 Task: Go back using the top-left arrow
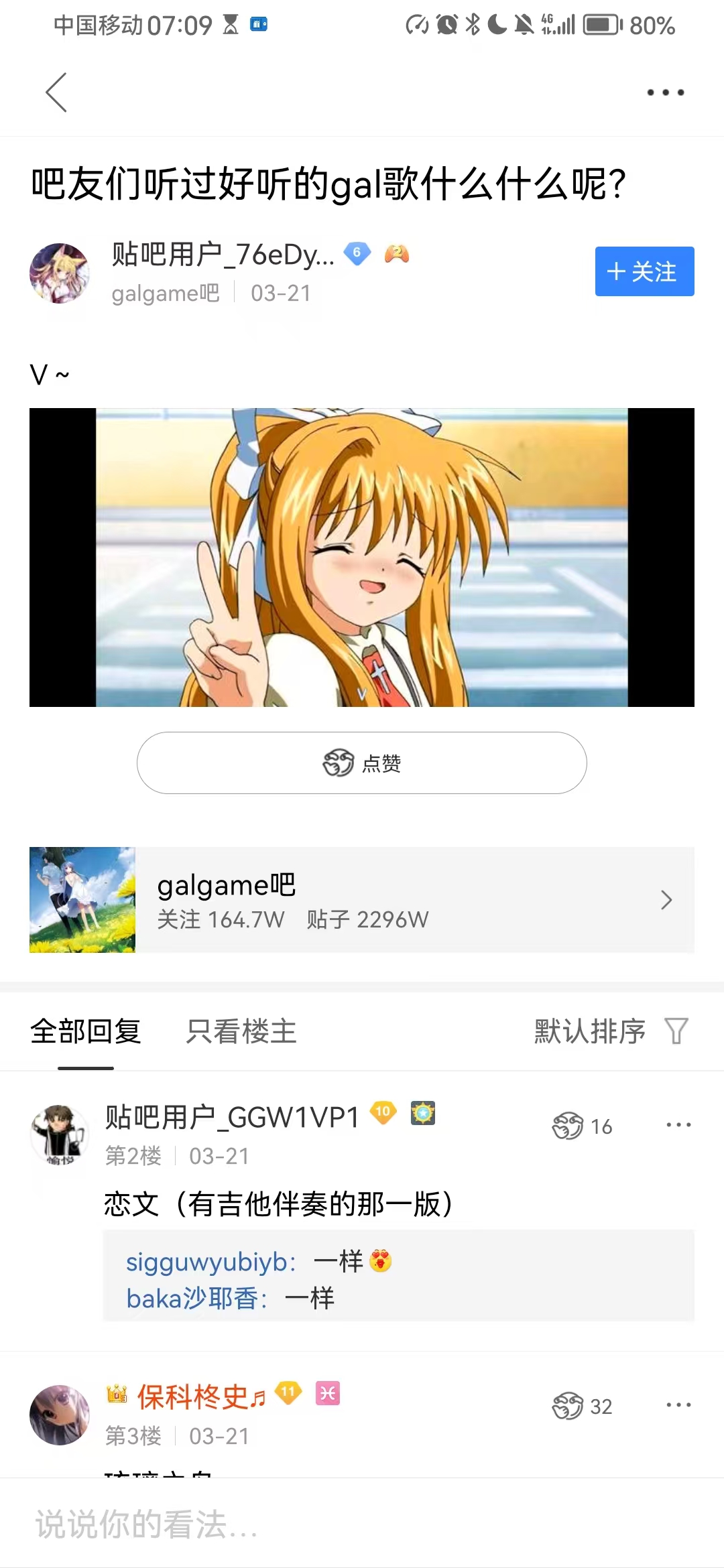pos(56,92)
